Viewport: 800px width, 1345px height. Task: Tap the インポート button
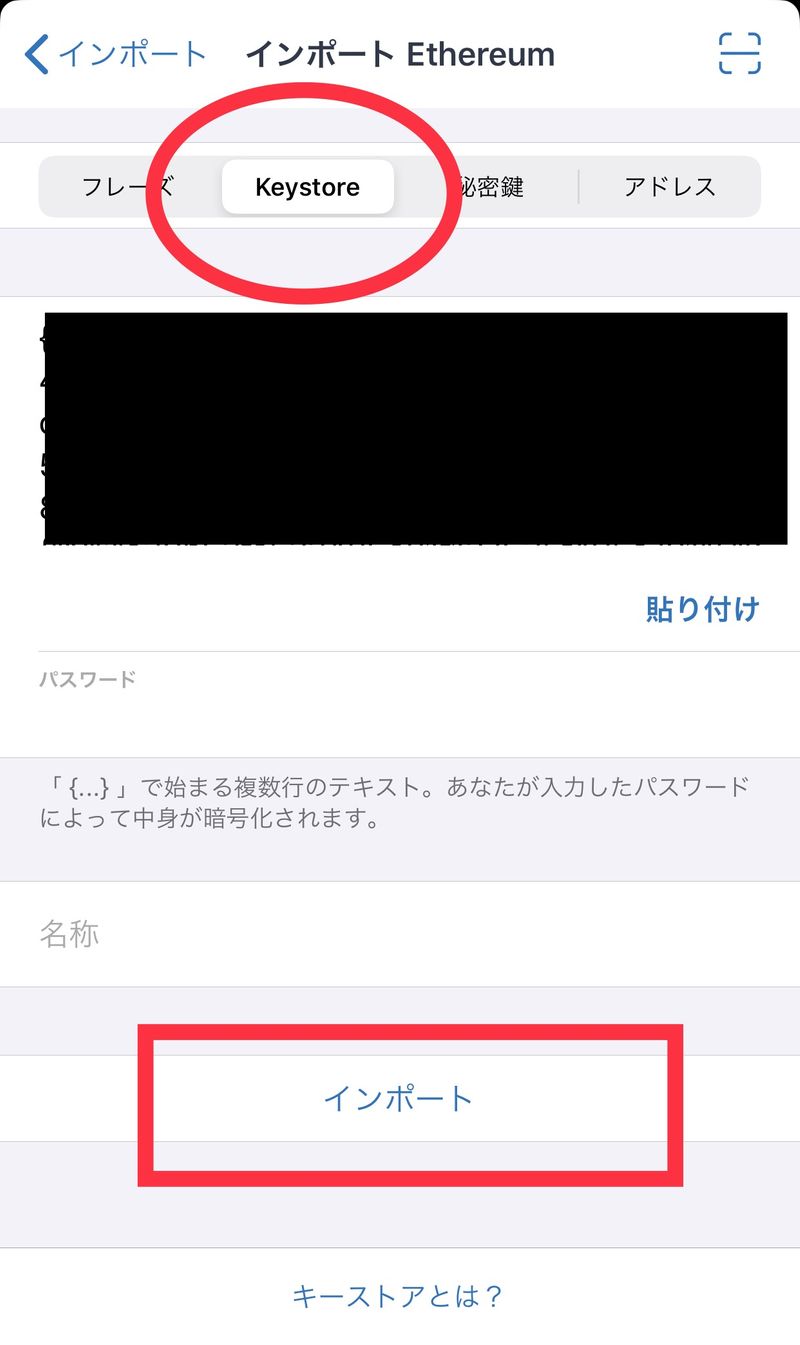coord(398,1099)
